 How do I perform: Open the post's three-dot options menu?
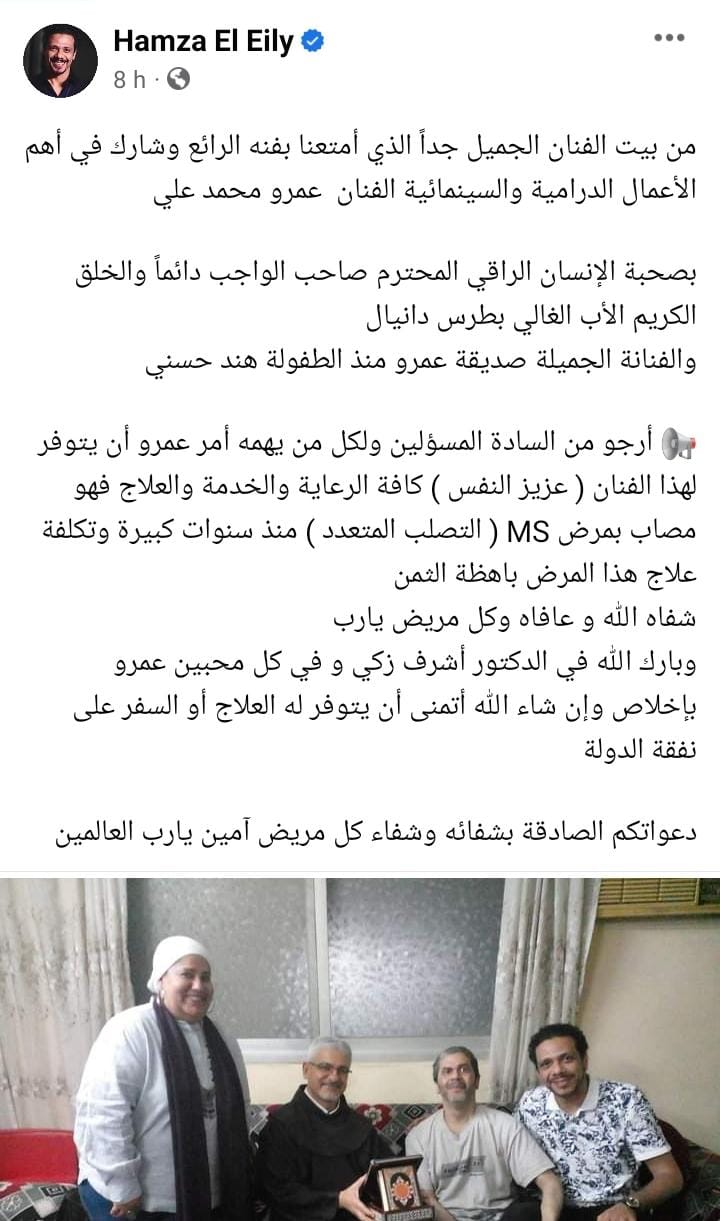(668, 38)
